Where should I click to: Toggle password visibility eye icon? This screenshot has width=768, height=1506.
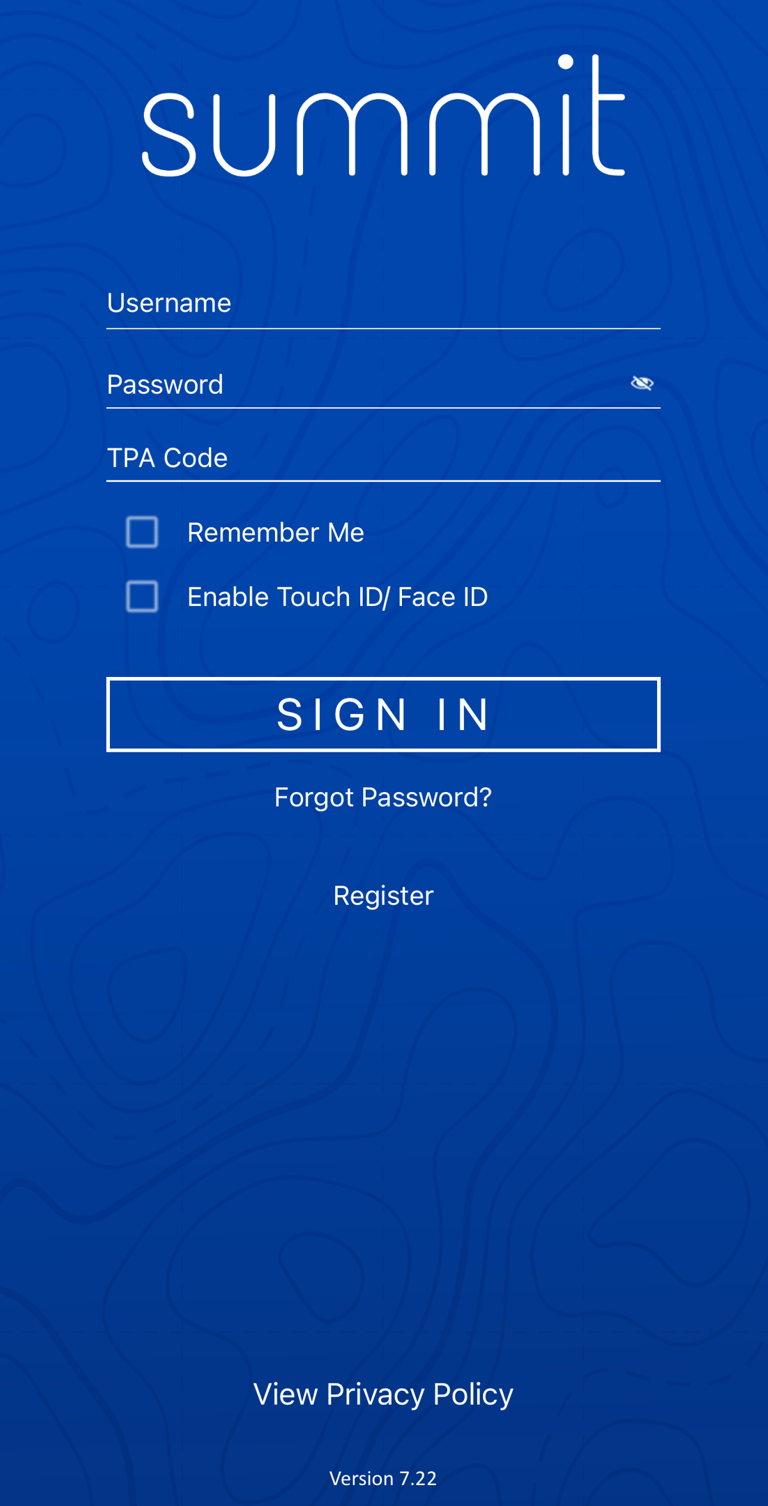click(642, 383)
